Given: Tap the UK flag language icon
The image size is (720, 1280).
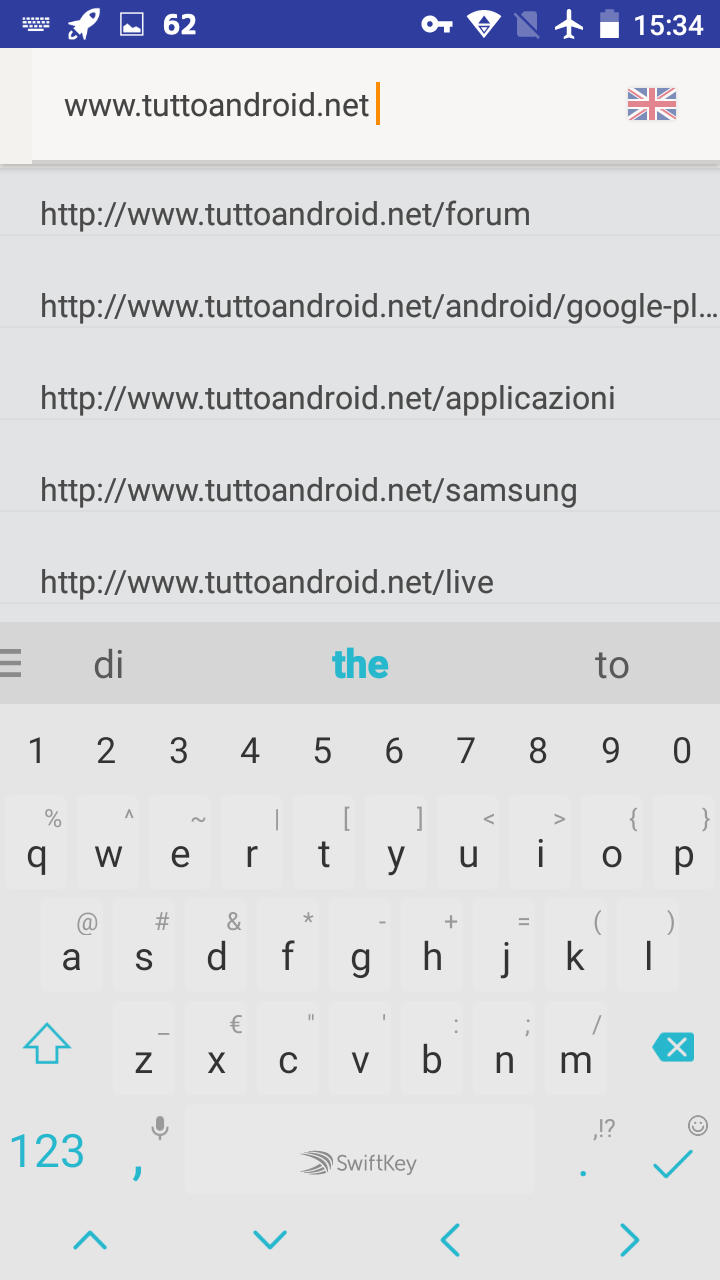Looking at the screenshot, I should tap(652, 104).
